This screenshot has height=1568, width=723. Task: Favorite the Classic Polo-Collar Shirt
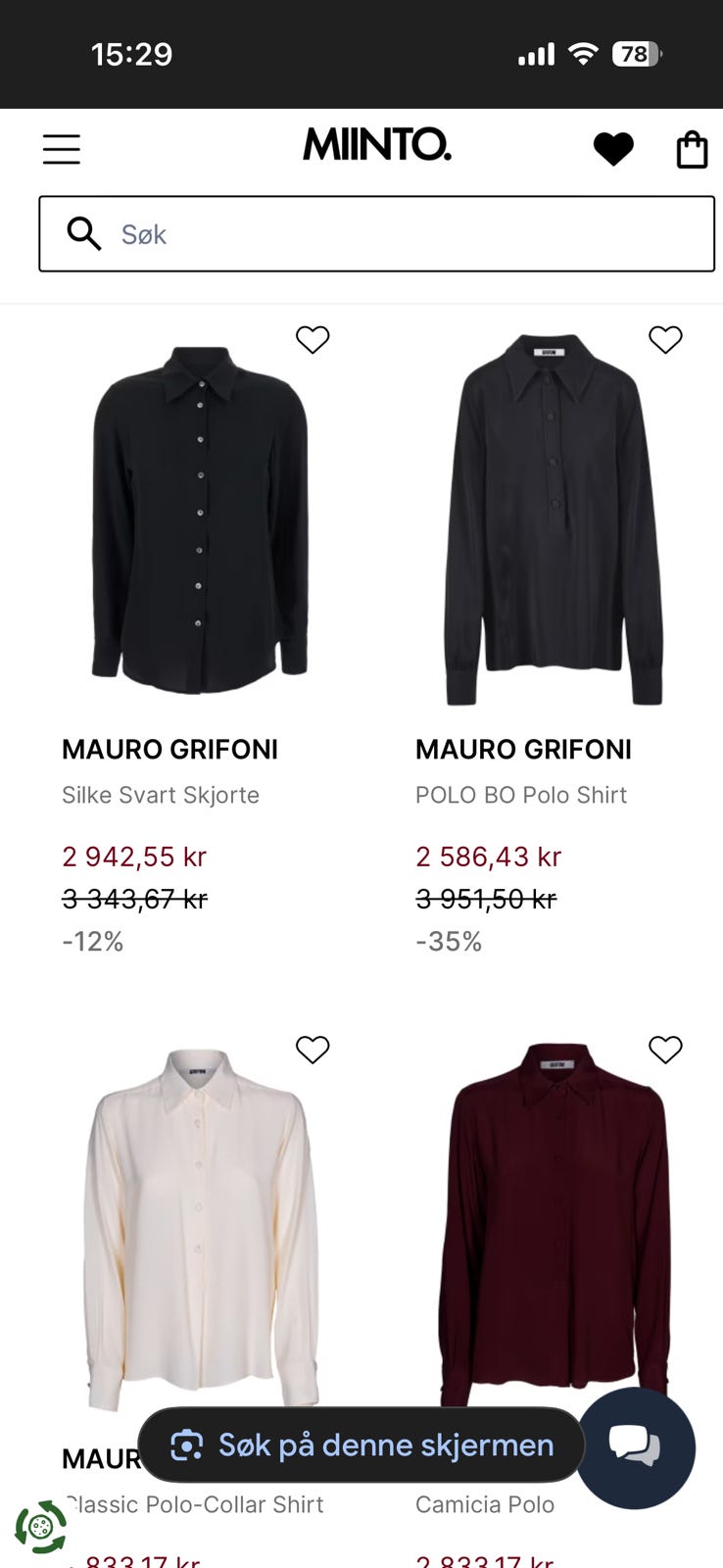[313, 1049]
